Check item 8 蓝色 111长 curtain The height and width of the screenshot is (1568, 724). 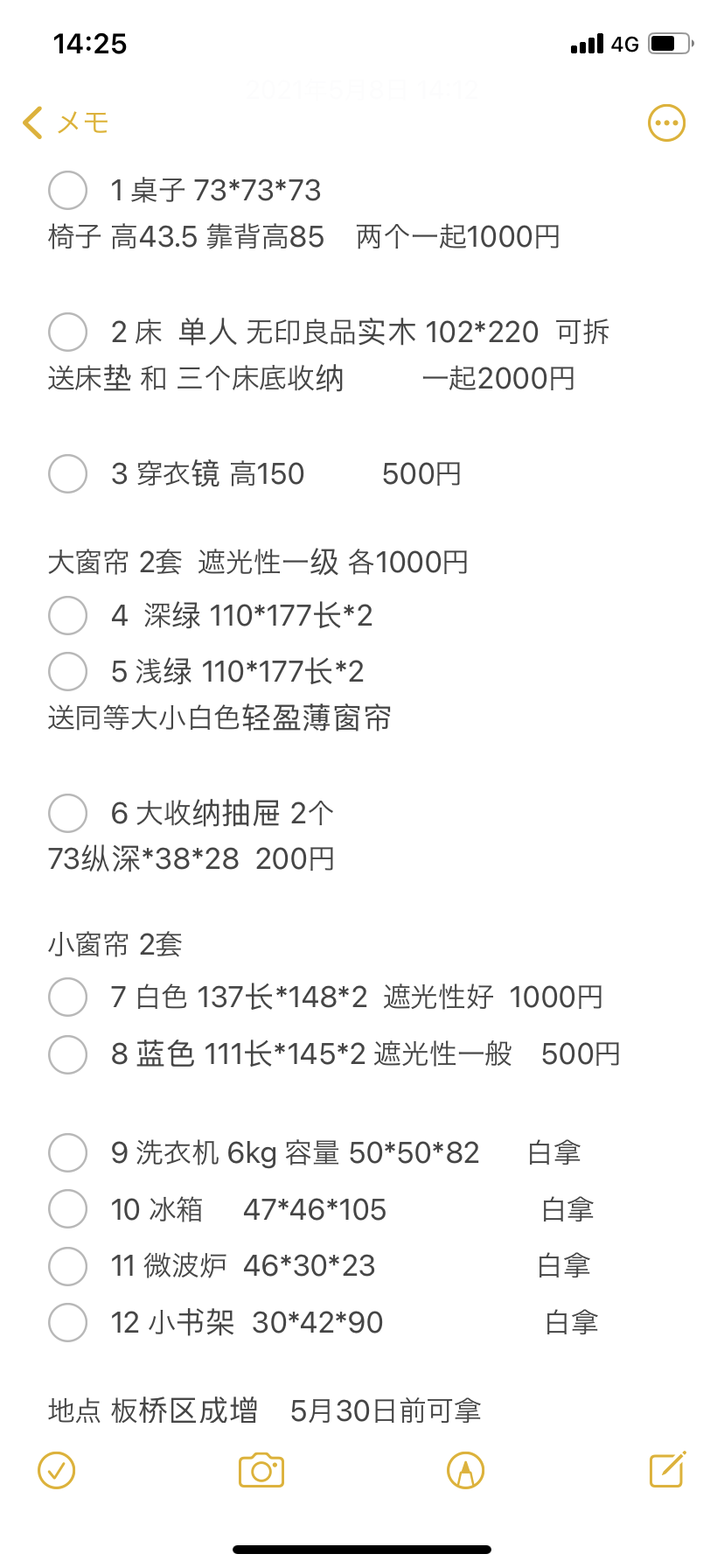pyautogui.click(x=67, y=1053)
